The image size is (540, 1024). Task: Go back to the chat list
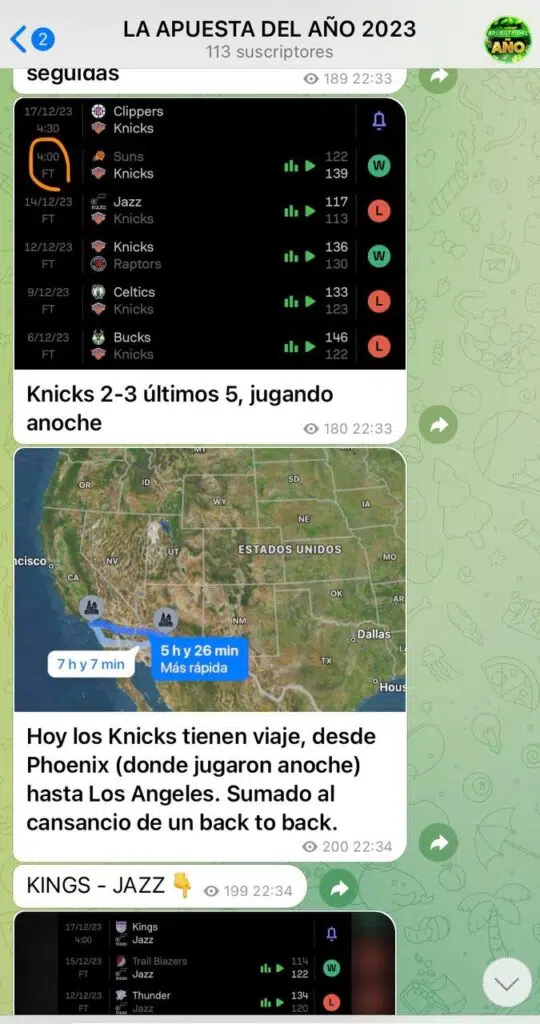[31, 39]
